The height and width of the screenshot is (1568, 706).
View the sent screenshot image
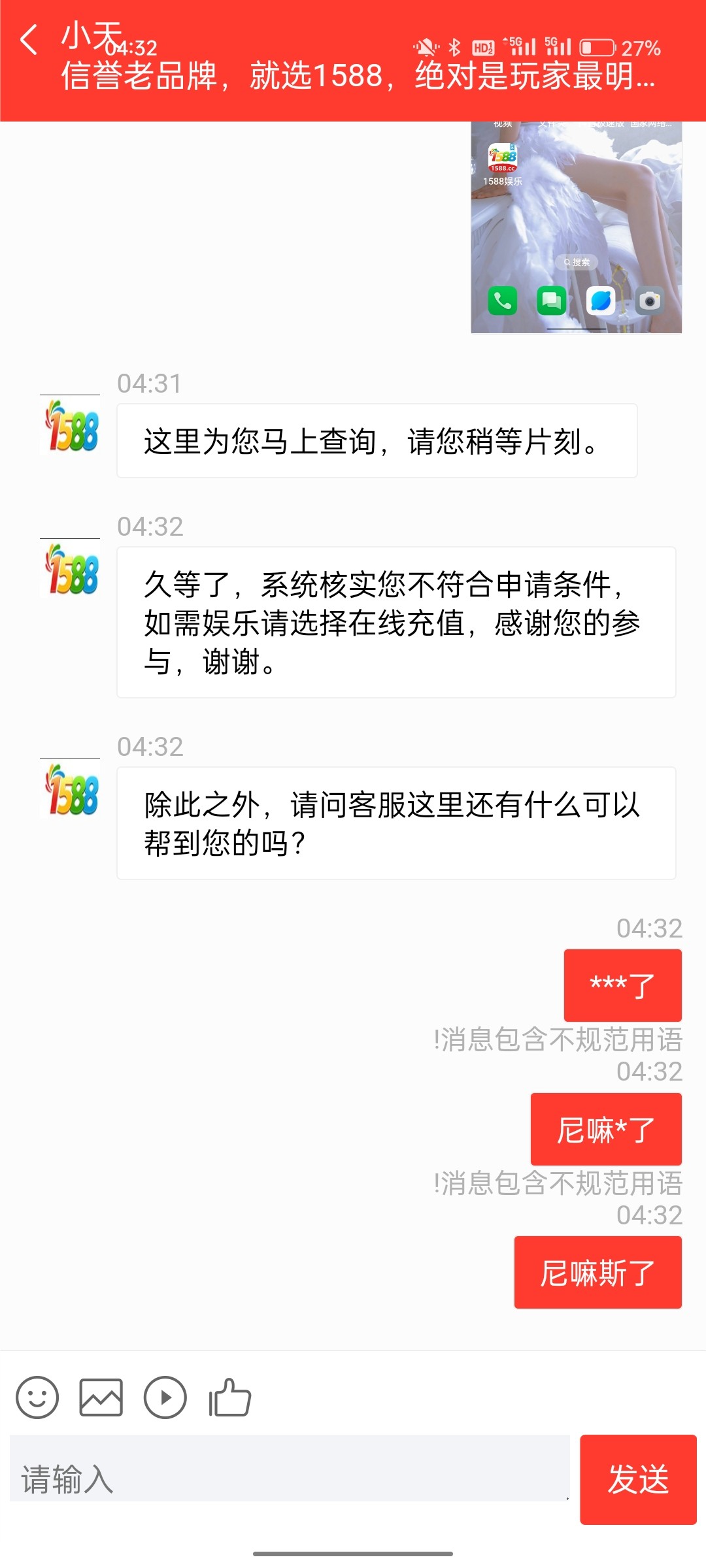click(x=576, y=227)
